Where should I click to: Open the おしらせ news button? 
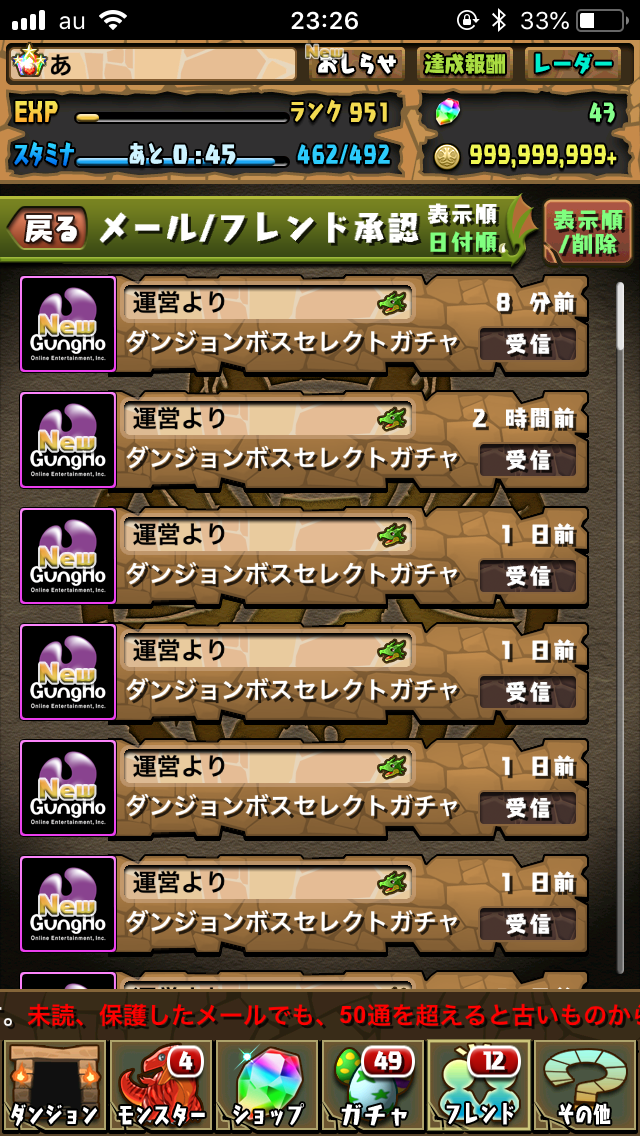pyautogui.click(x=357, y=64)
